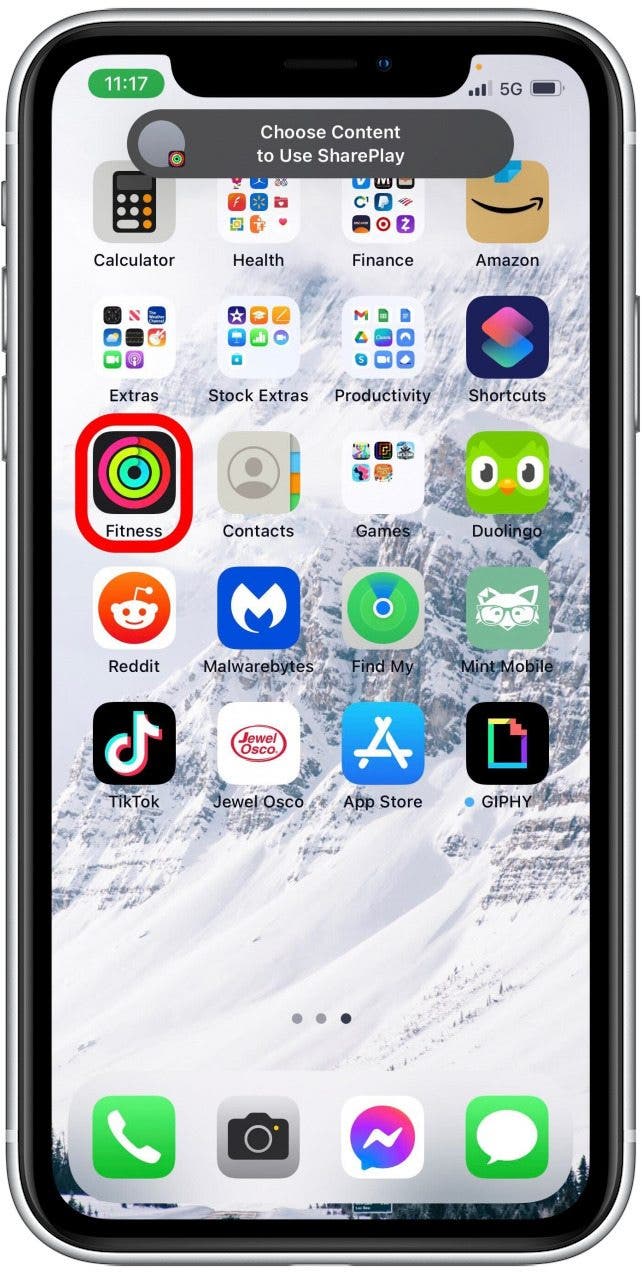Open the Contacts app
This screenshot has width=642, height=1274.
258,473
